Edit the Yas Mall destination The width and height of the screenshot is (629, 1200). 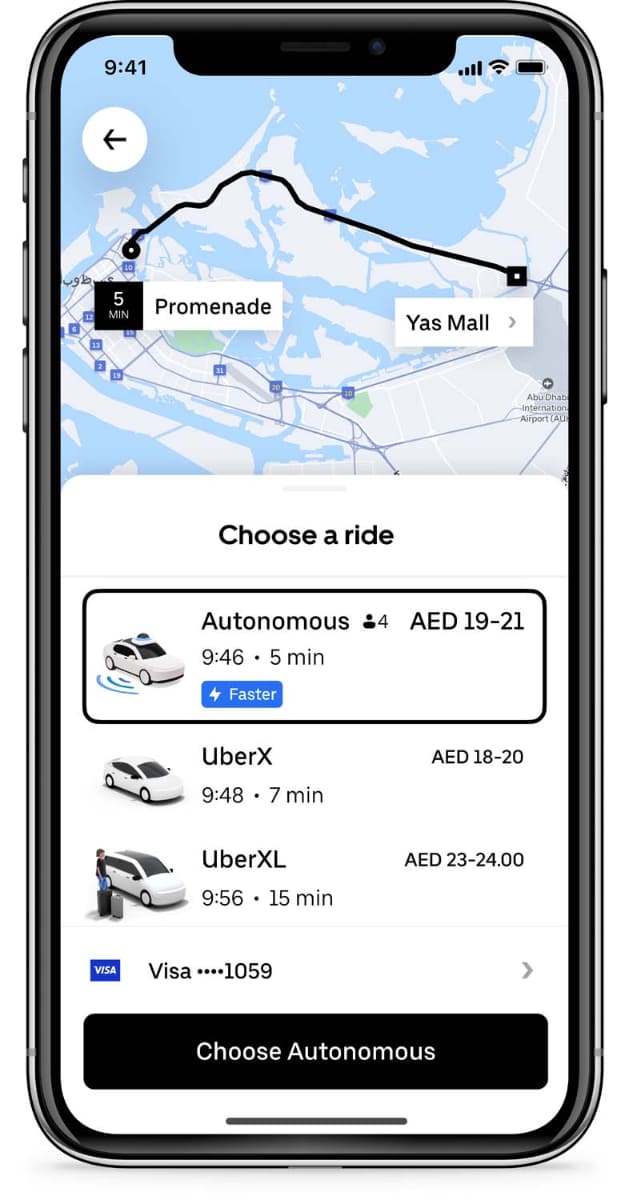pos(463,323)
